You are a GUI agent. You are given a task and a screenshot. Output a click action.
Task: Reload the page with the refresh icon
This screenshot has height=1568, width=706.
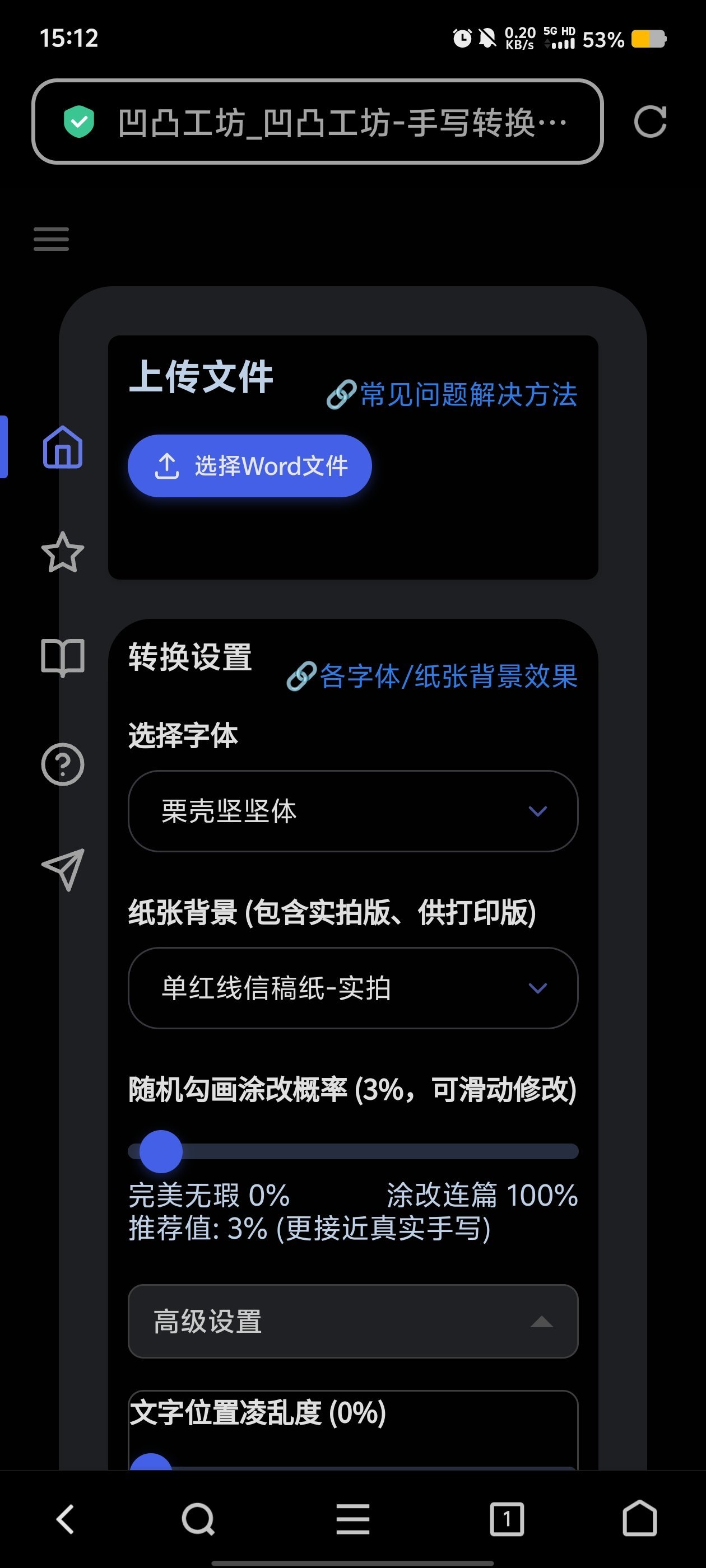(x=650, y=122)
